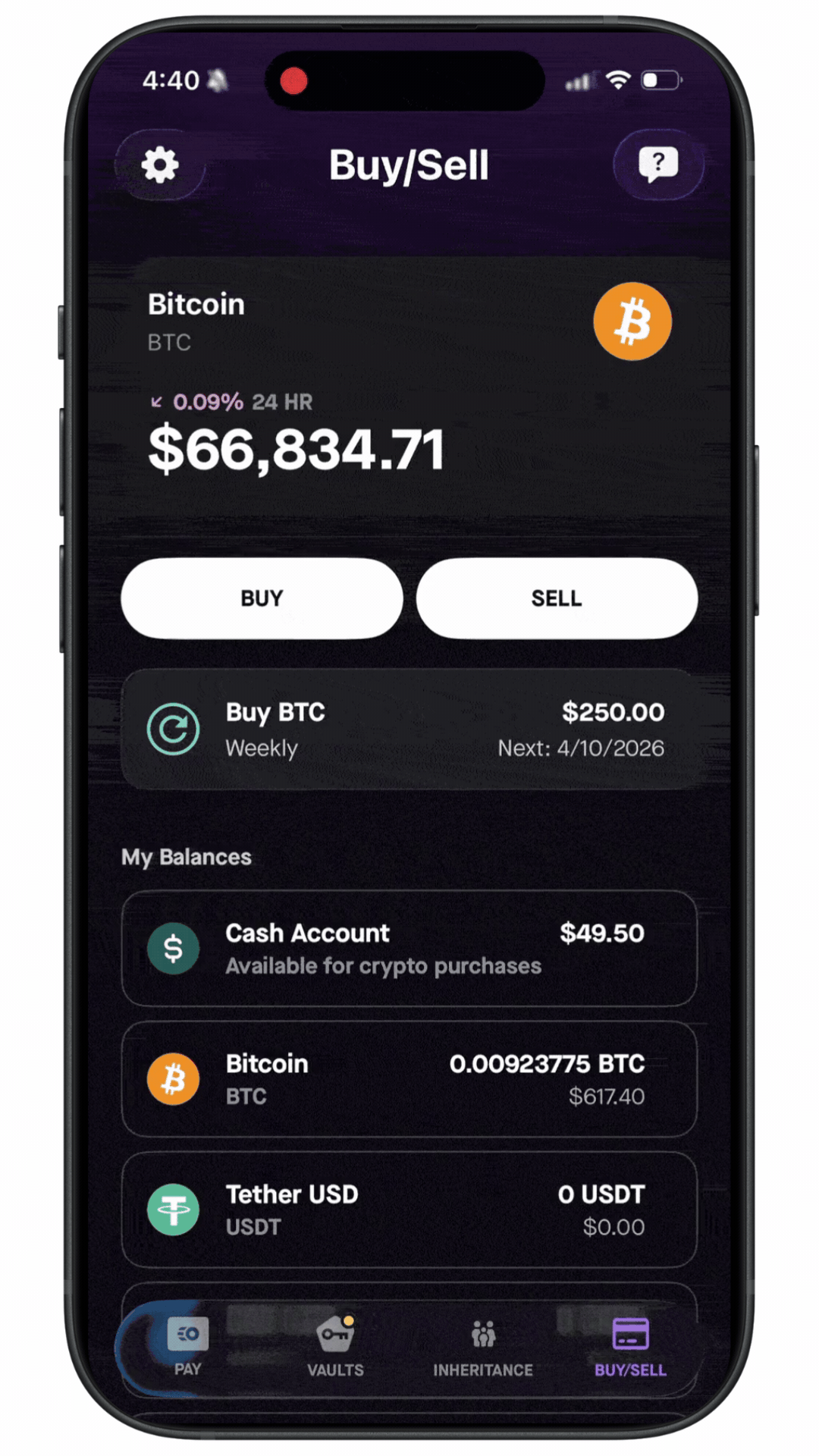819x1456 pixels.
Task: Go to the Vaults tab
Action: click(x=335, y=1347)
